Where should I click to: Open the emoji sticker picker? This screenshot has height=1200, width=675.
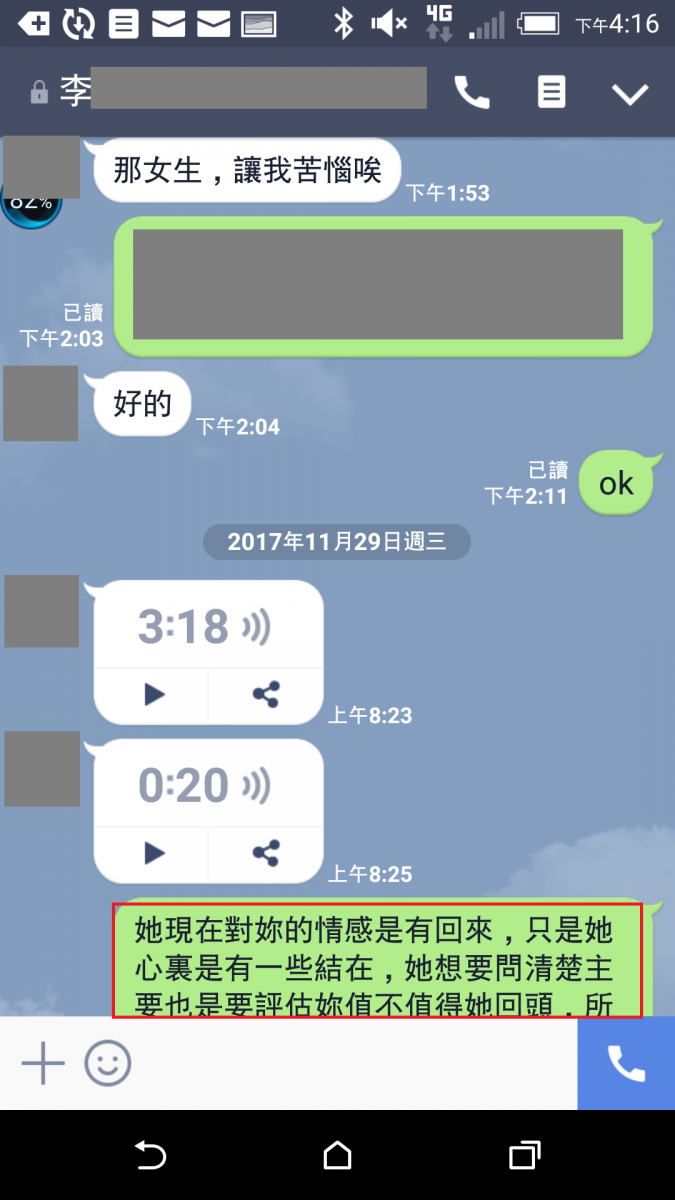pos(107,1063)
